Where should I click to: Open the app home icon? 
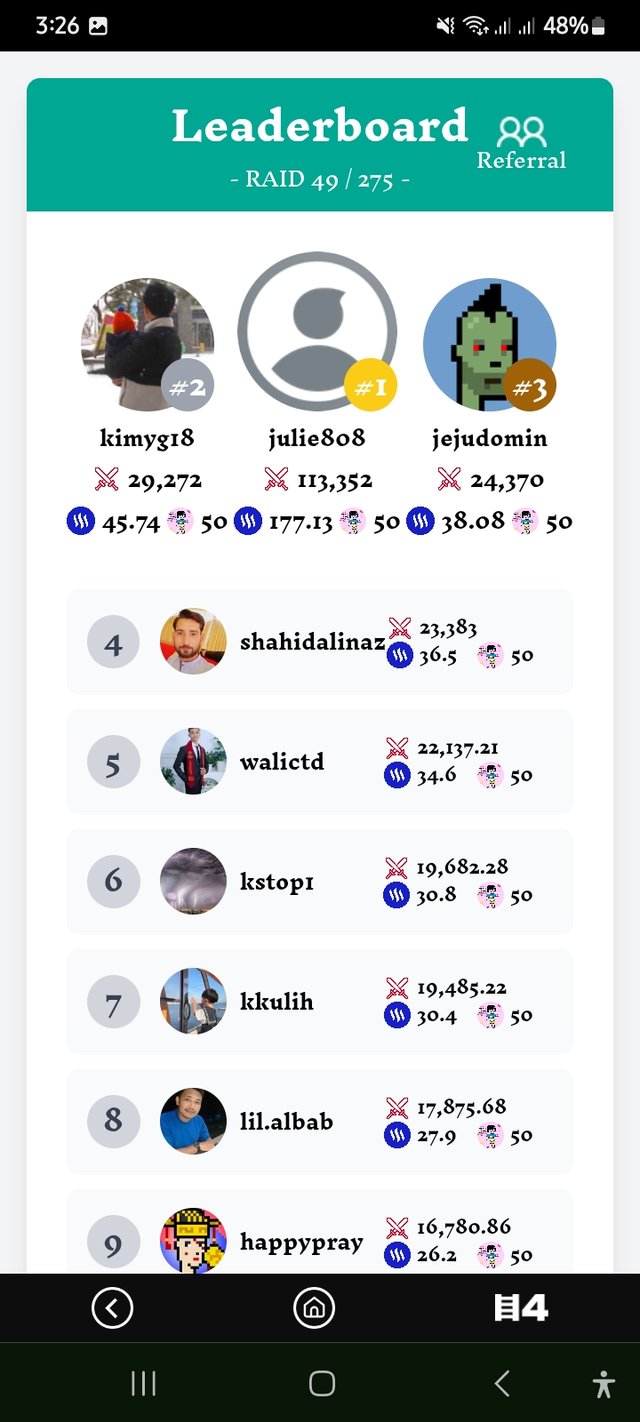pyautogui.click(x=313, y=1307)
